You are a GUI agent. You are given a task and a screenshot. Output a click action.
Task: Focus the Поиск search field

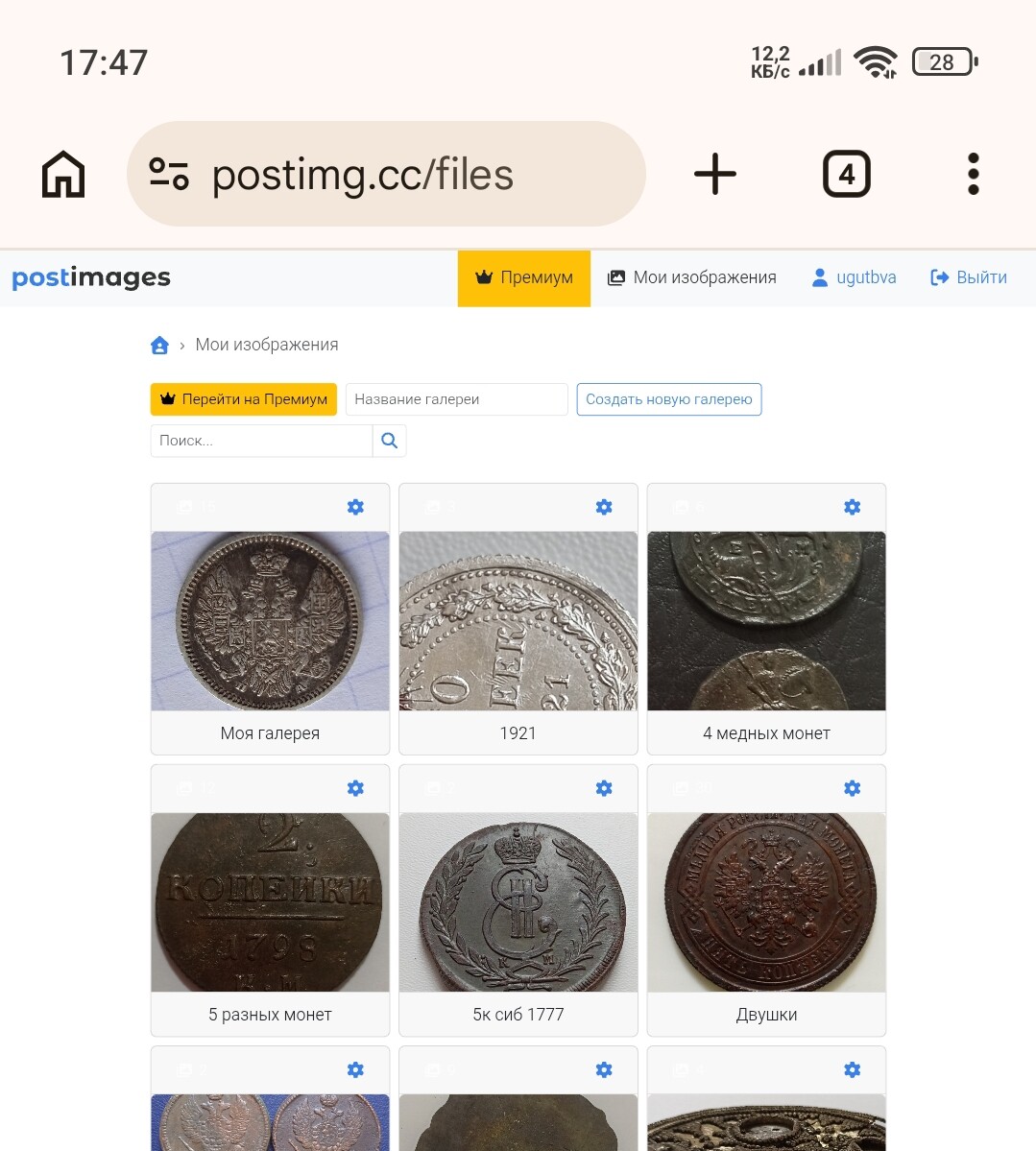pos(260,441)
